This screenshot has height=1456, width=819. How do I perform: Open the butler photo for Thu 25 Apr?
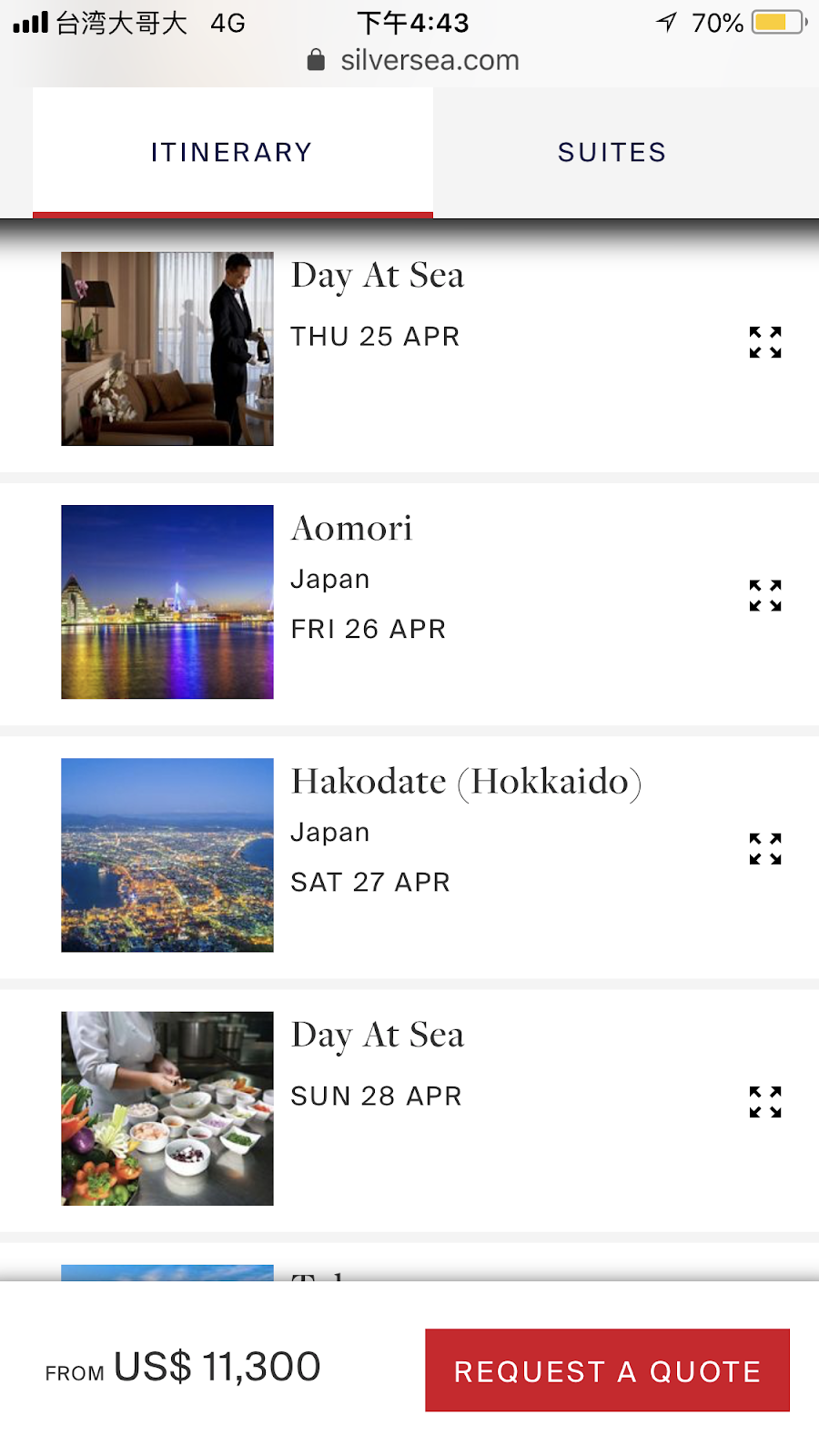coord(167,349)
